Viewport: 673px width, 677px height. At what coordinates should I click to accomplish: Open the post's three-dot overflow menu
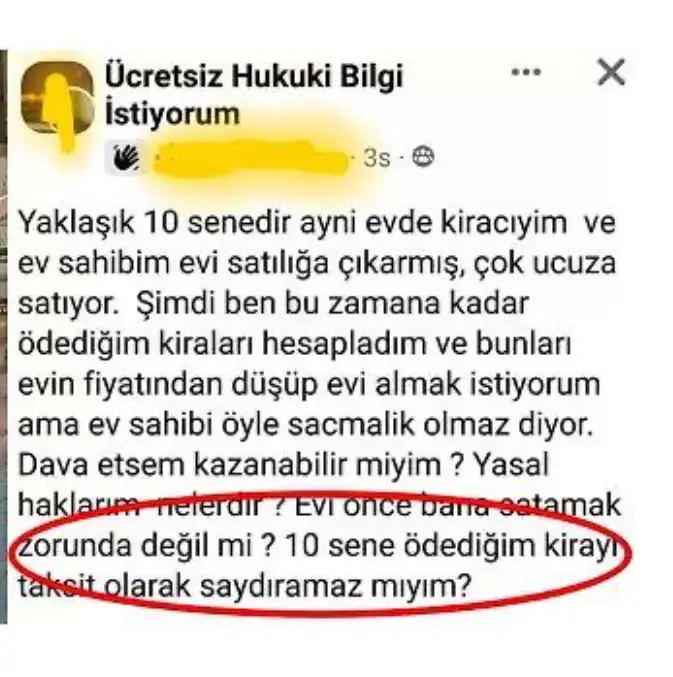pyautogui.click(x=527, y=73)
